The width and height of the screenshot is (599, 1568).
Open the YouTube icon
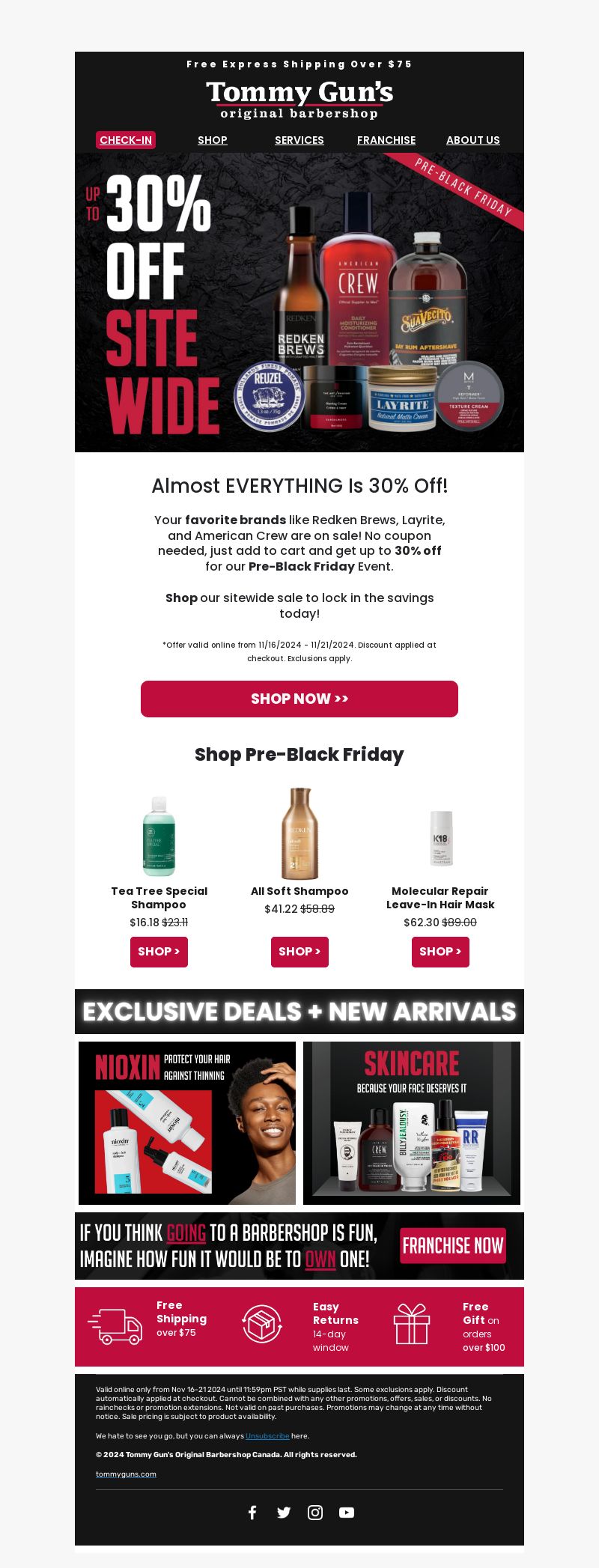(x=347, y=1513)
